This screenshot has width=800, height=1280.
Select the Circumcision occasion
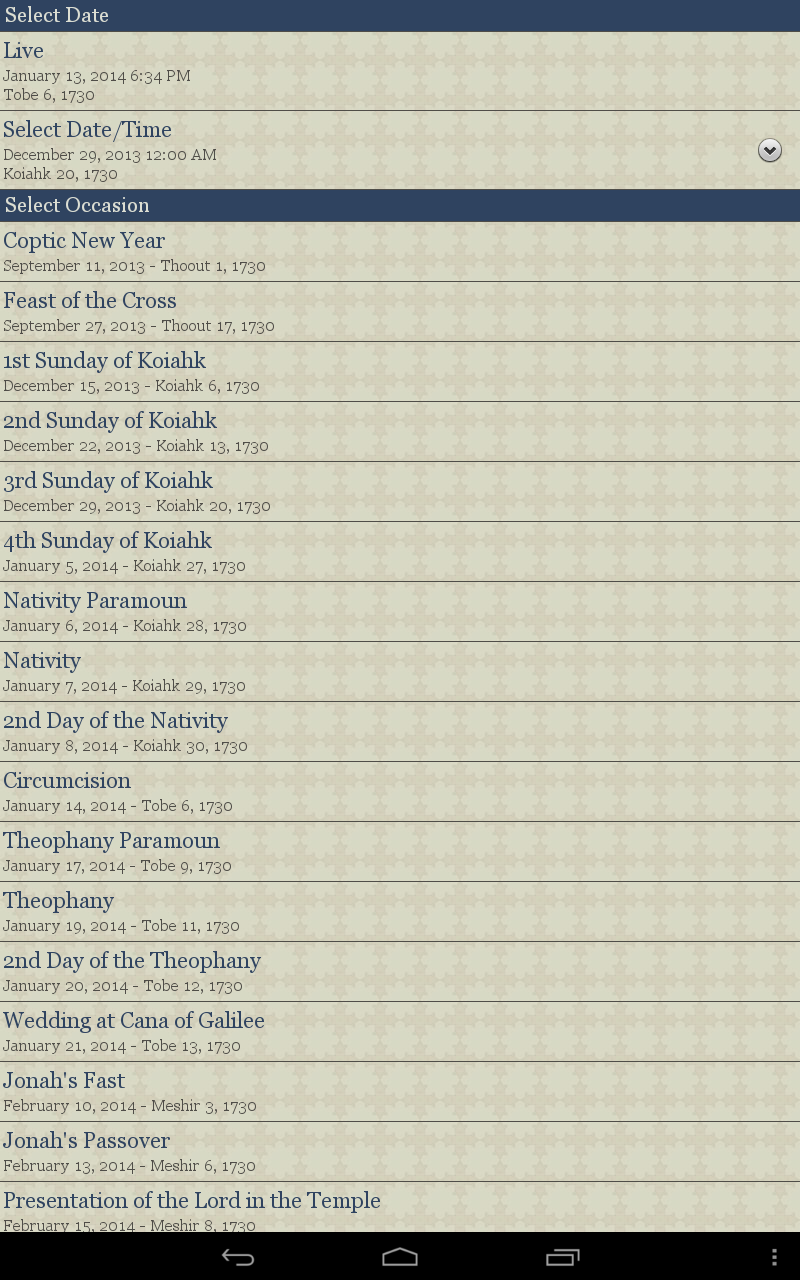pos(400,792)
